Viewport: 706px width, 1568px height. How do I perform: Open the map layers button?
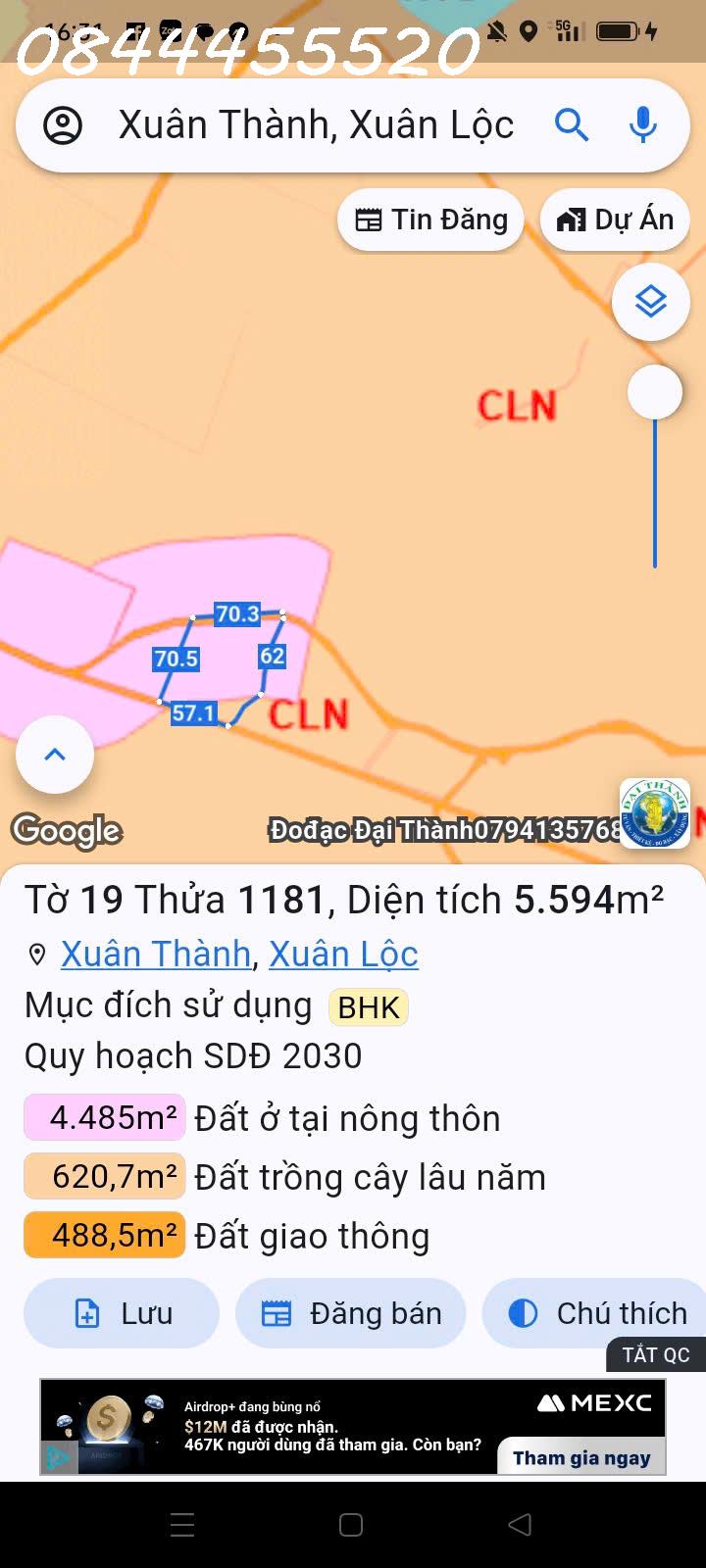651,302
